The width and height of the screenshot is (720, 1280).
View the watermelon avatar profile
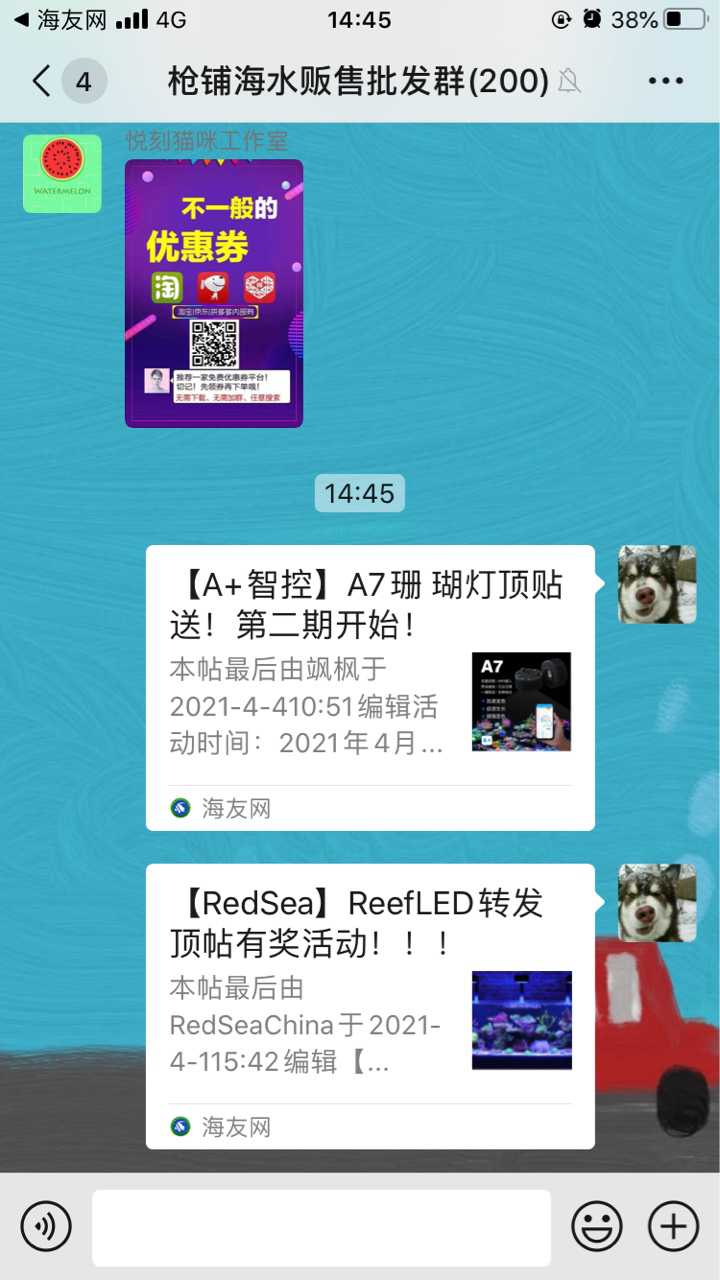[x=62, y=174]
